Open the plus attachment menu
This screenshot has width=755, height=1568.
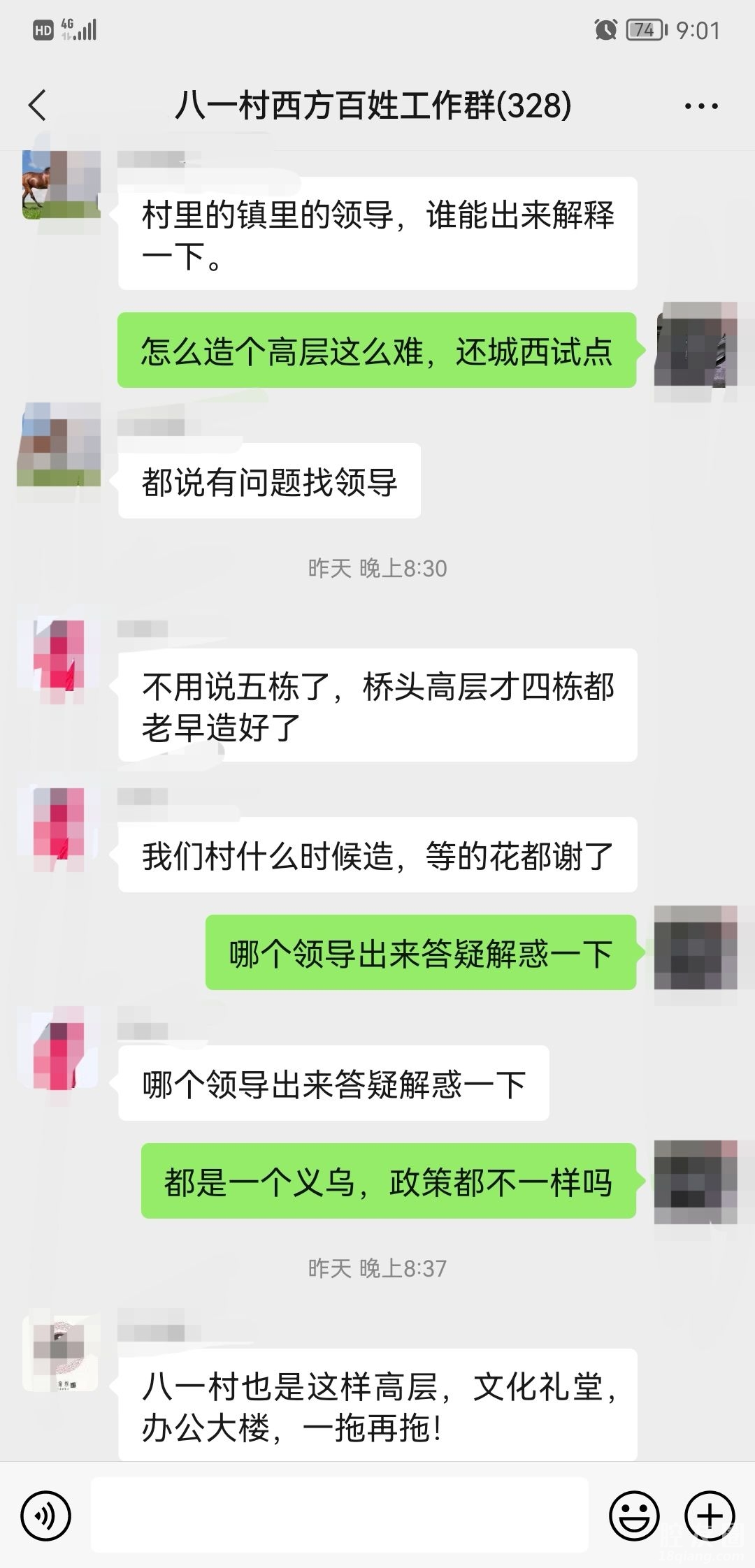[x=709, y=1516]
